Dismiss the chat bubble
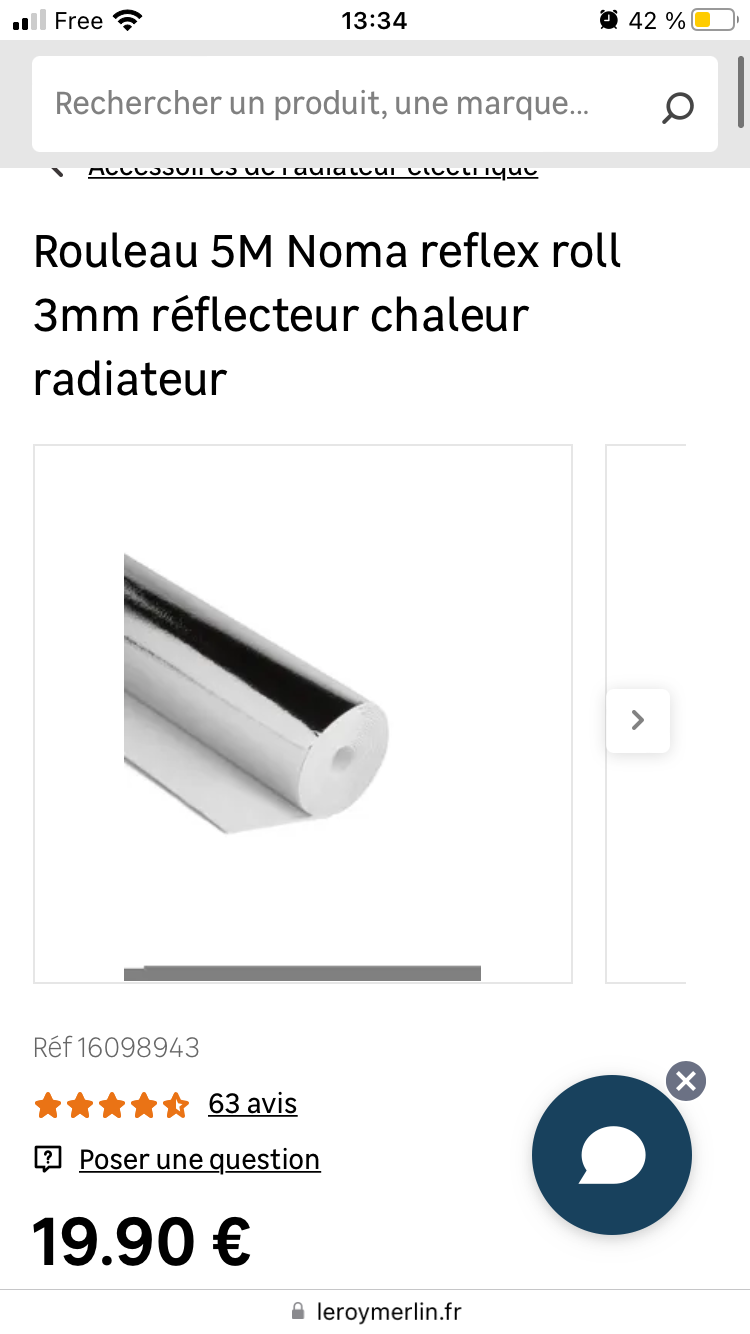The width and height of the screenshot is (750, 1334). click(686, 1081)
